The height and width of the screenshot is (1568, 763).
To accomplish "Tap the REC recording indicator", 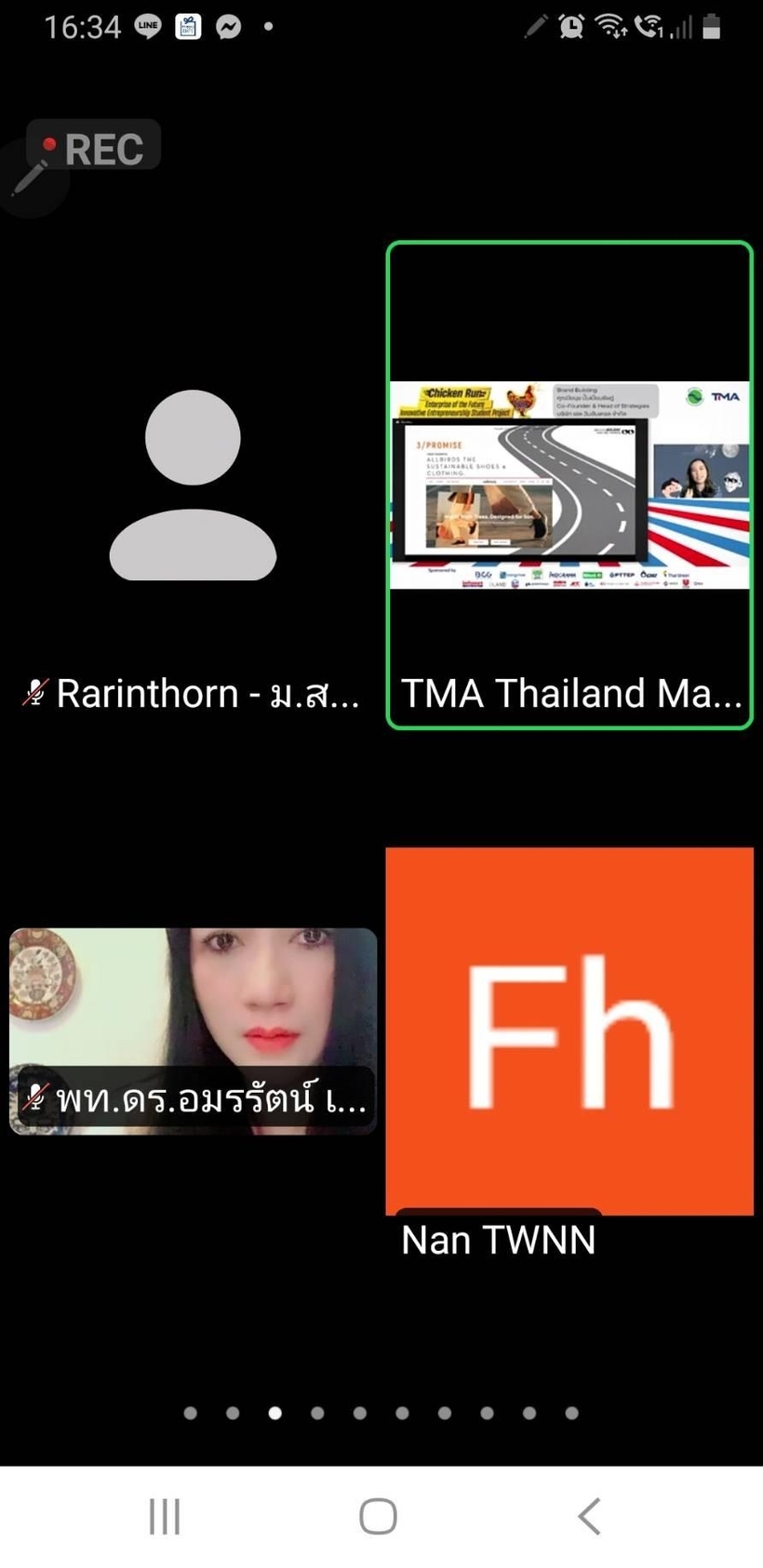I will pyautogui.click(x=94, y=146).
